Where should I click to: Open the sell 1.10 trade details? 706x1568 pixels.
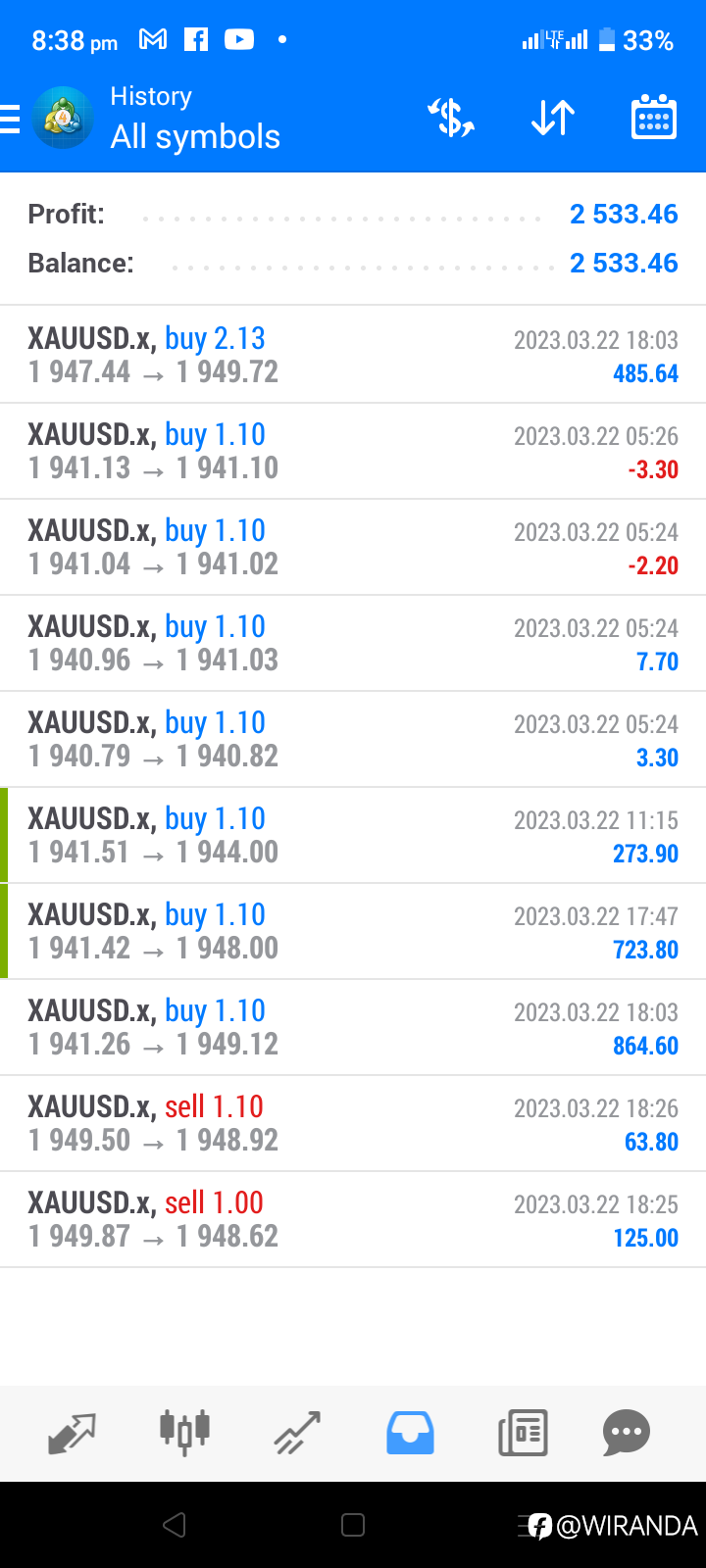click(353, 1123)
